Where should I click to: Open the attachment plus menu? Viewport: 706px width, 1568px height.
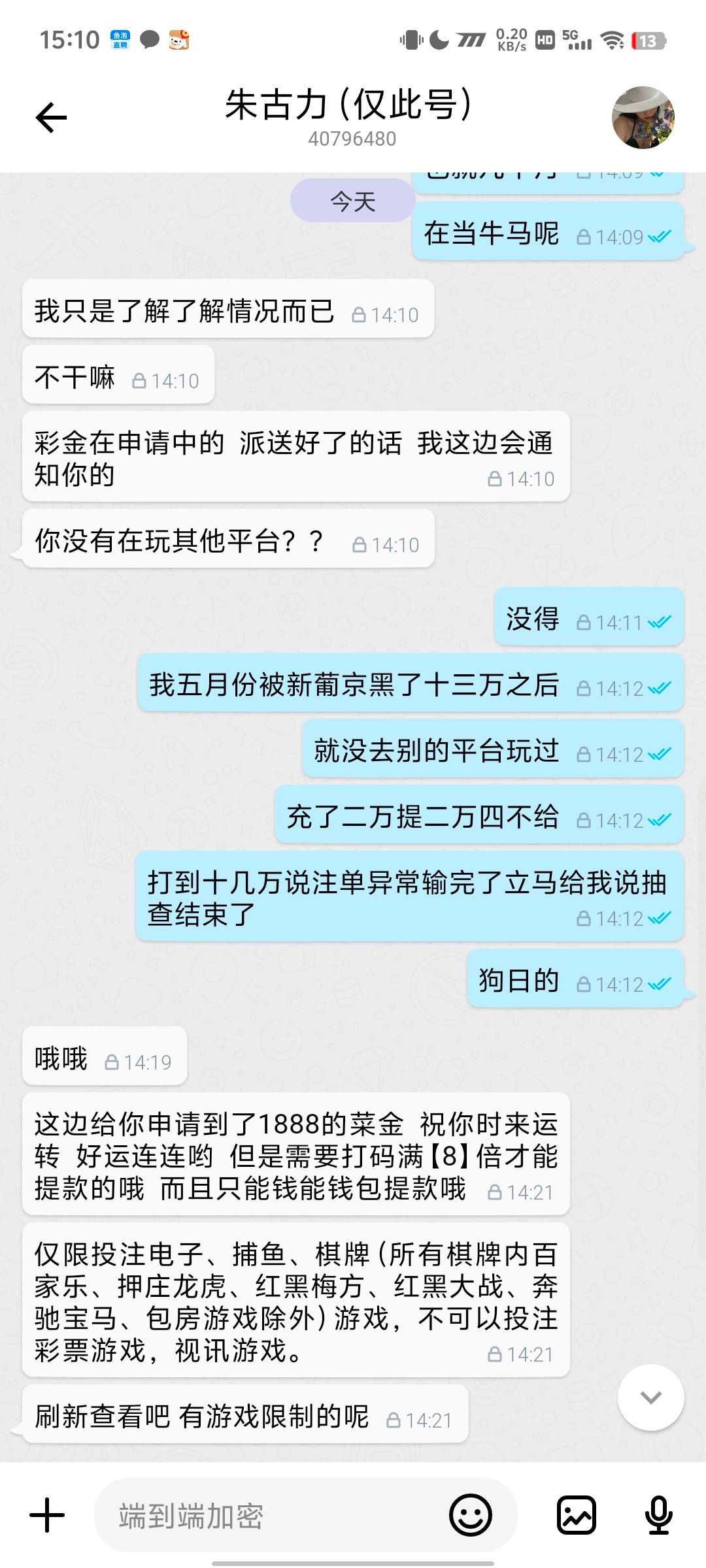tap(47, 1515)
